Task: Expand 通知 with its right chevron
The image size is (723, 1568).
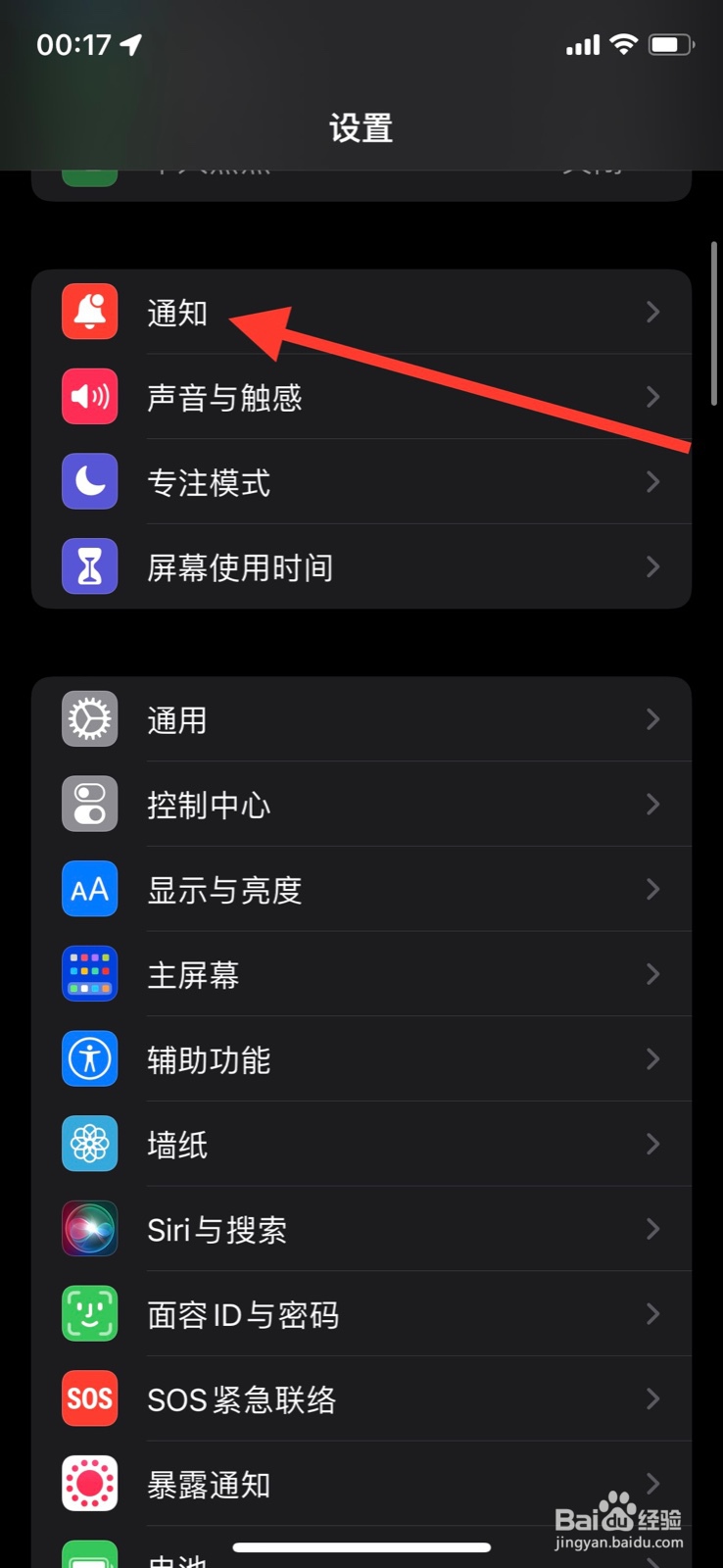Action: tap(652, 312)
